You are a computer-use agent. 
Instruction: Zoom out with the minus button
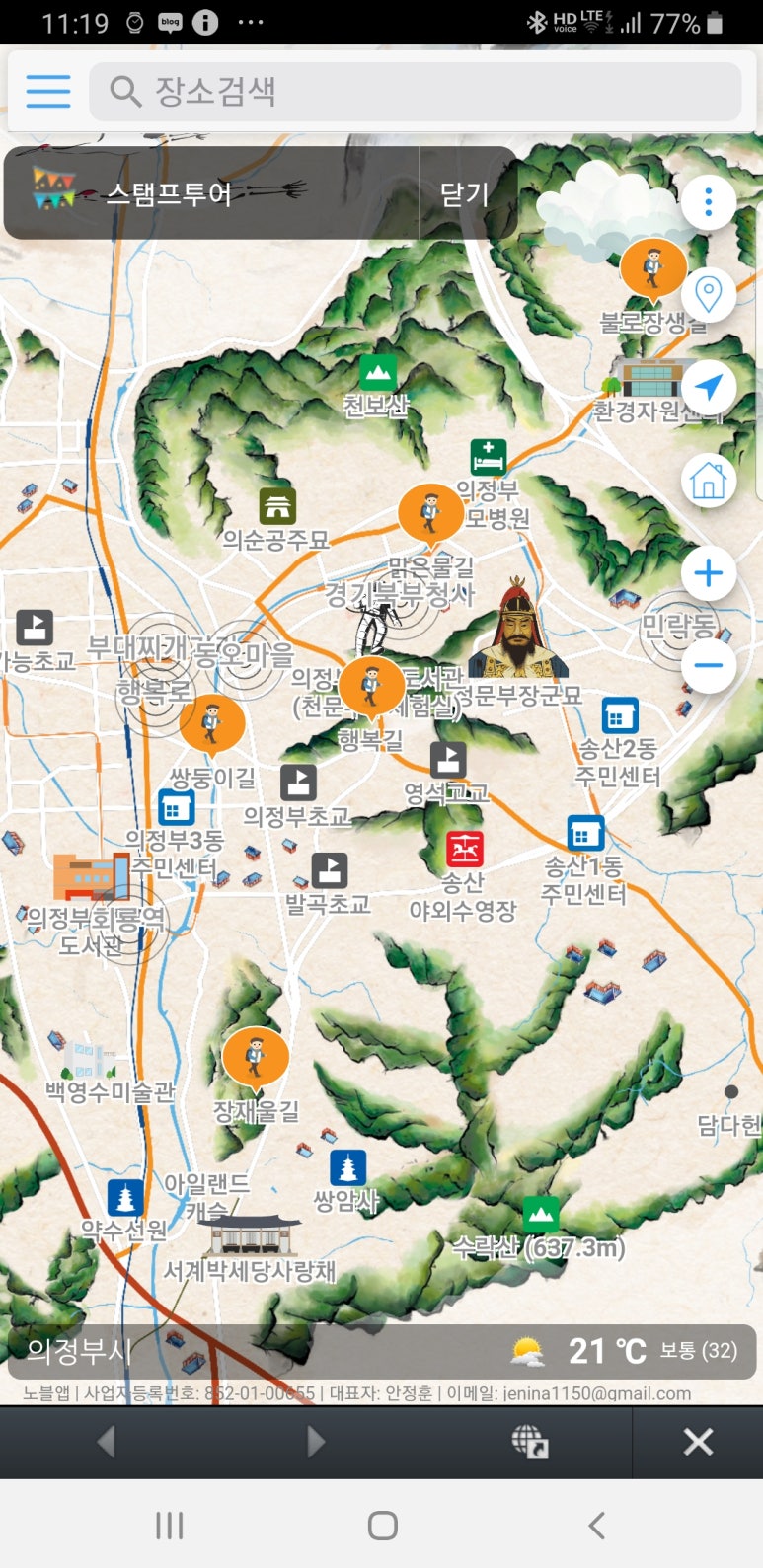(x=708, y=664)
